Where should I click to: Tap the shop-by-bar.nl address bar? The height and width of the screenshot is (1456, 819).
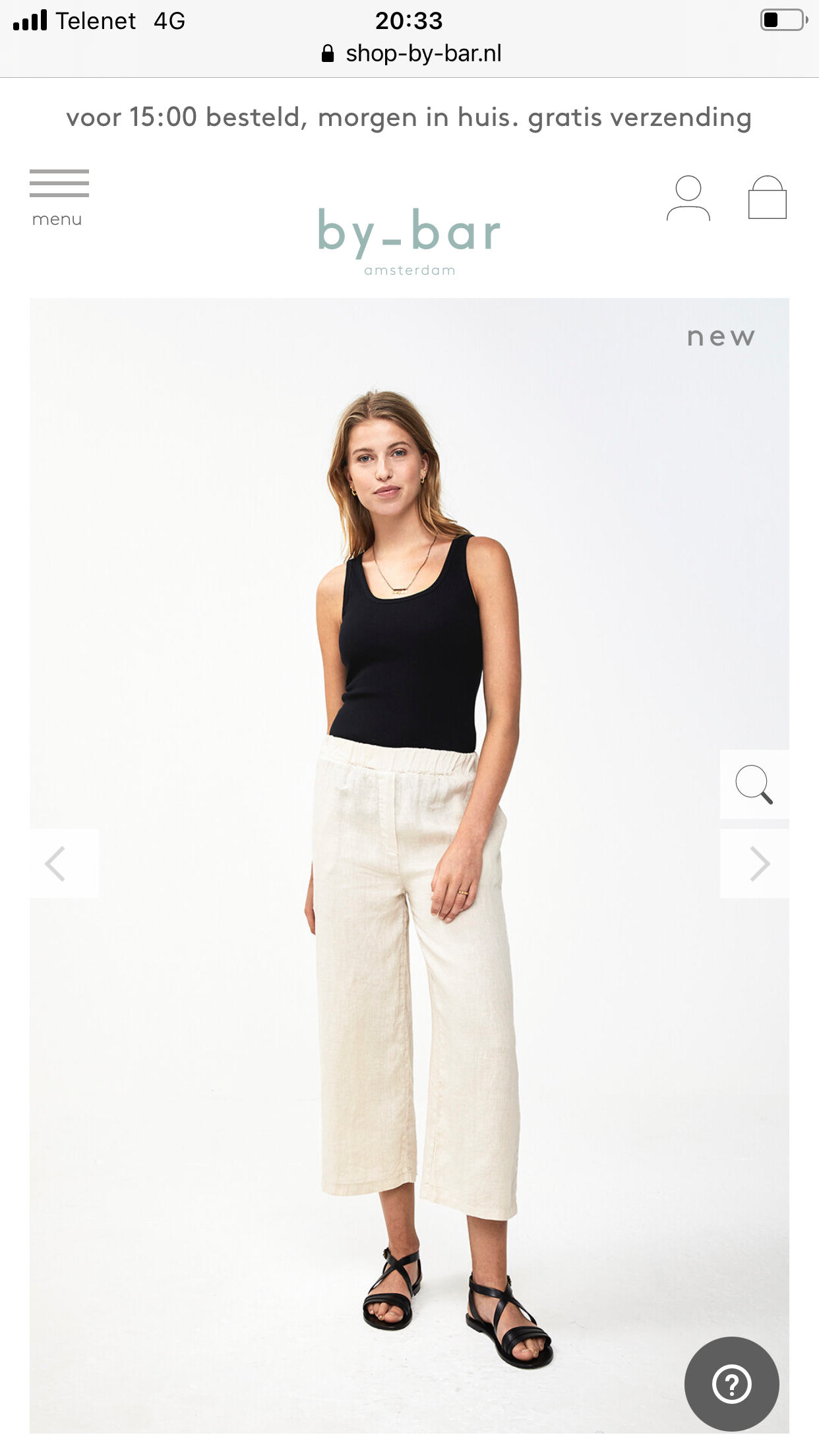click(411, 53)
